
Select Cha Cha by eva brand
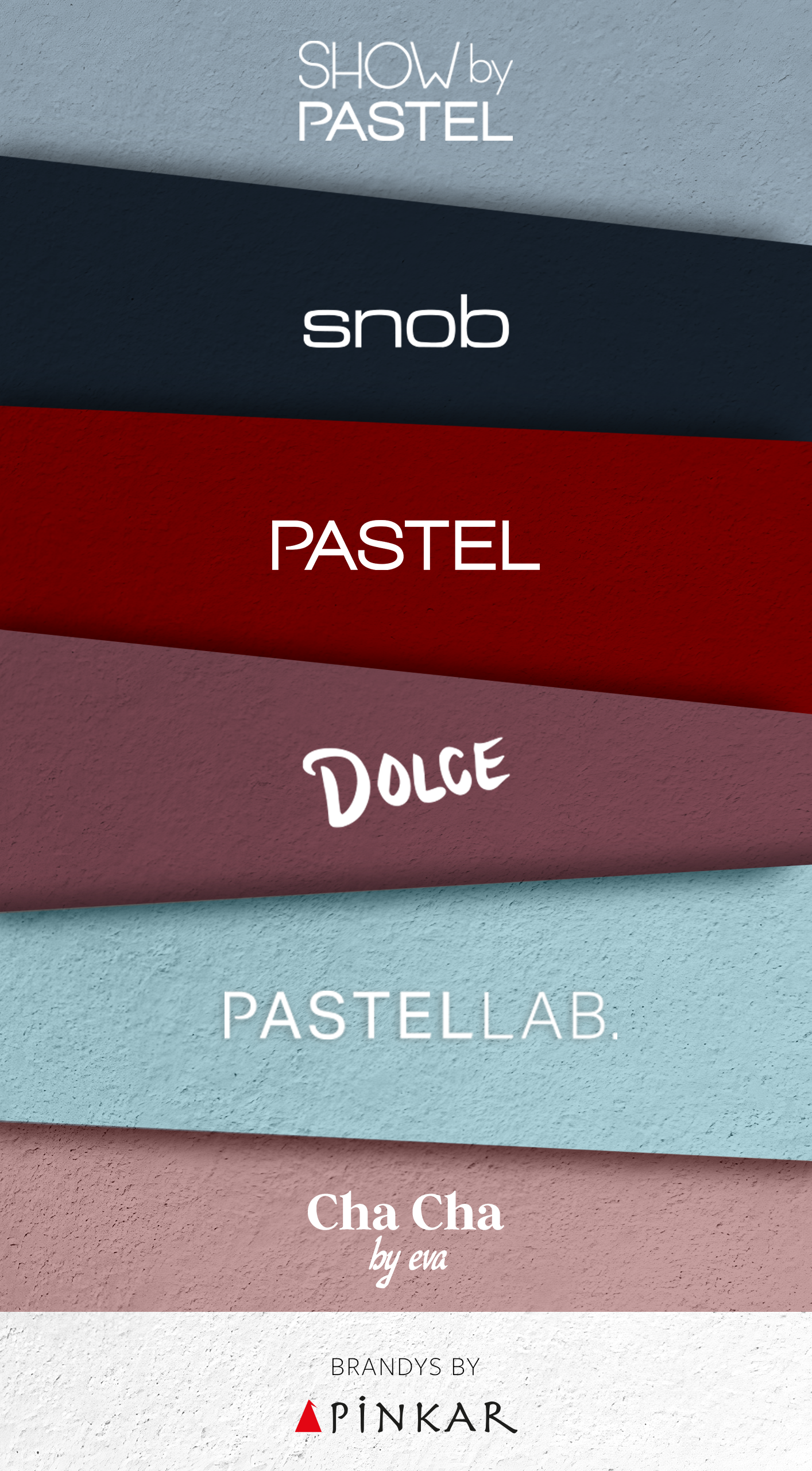(x=405, y=1234)
